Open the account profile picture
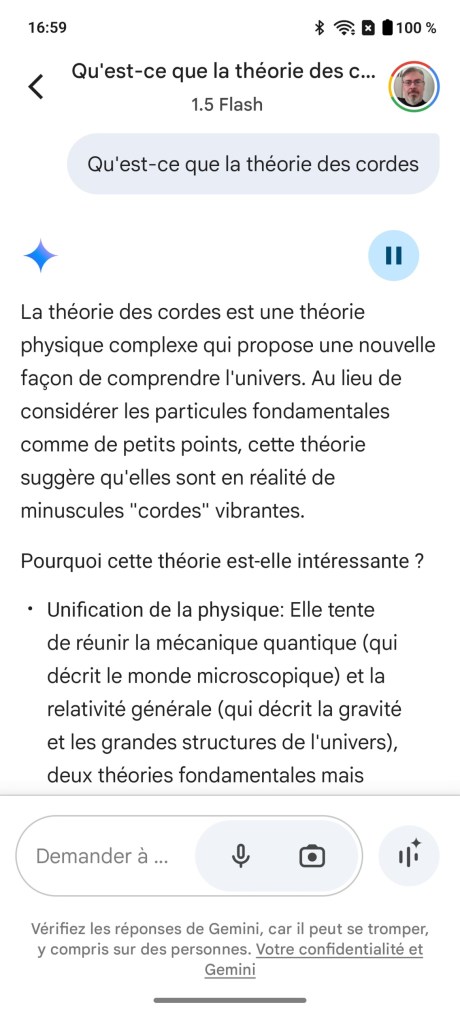Image resolution: width=460 pixels, height=1012 pixels. coord(414,86)
